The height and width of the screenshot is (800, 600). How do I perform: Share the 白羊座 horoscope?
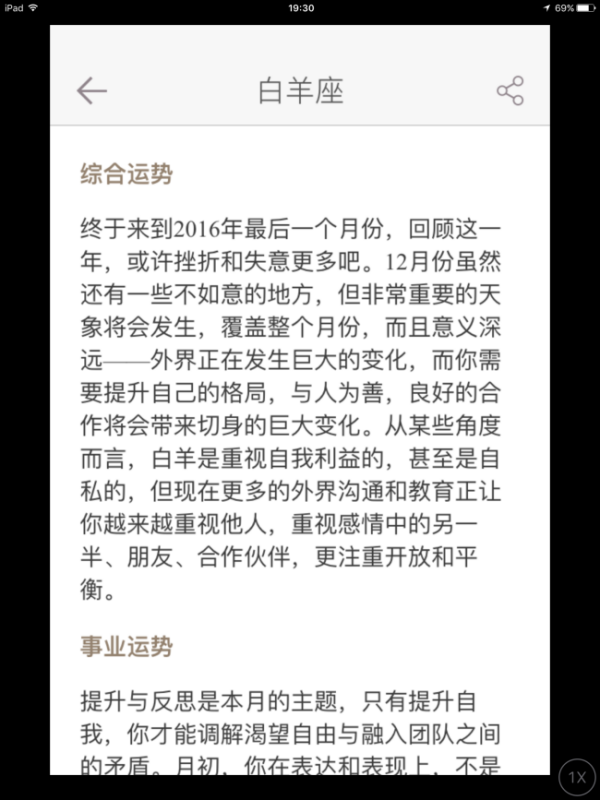coord(510,91)
